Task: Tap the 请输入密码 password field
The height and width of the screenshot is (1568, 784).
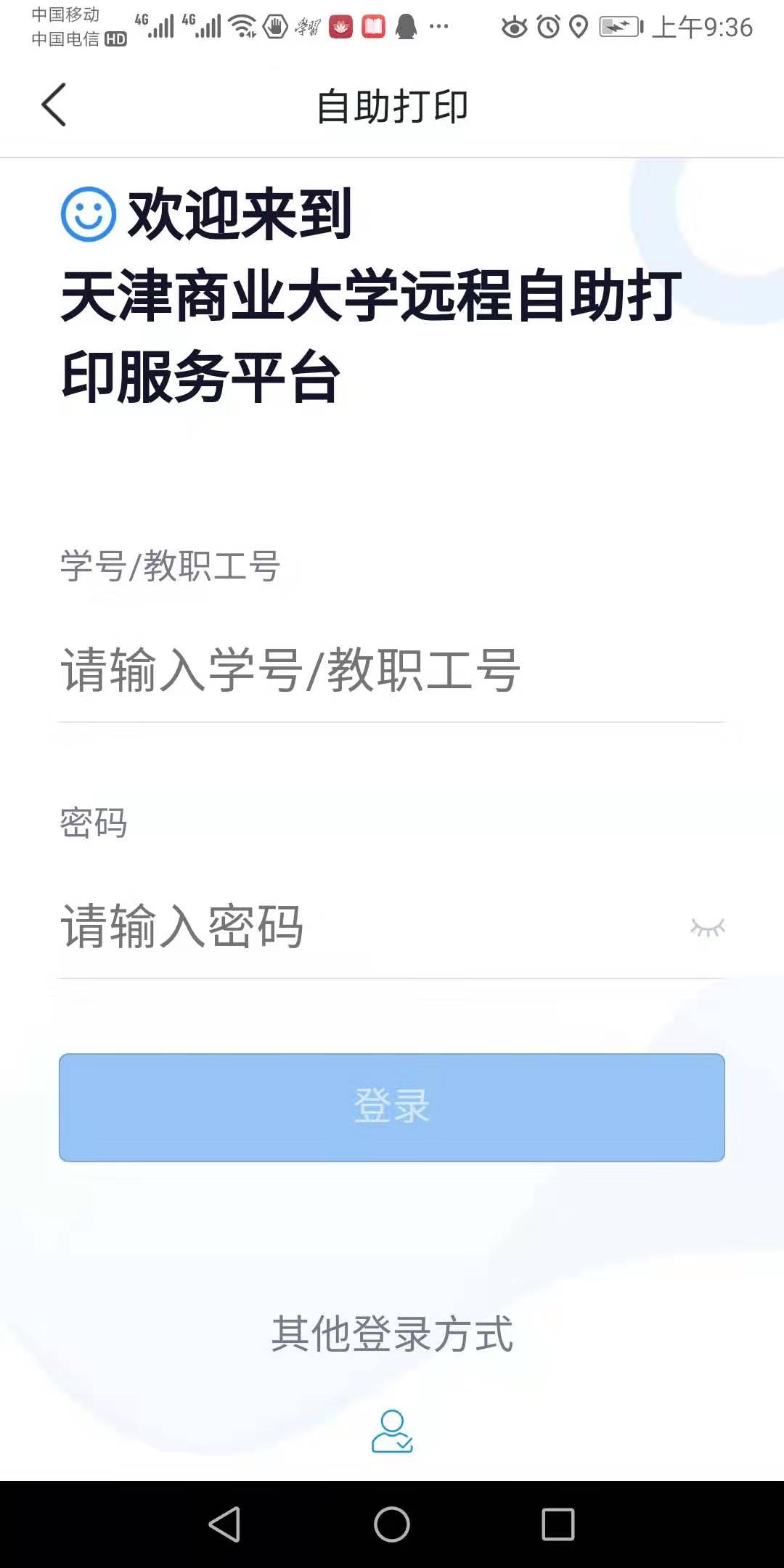Action: (x=363, y=927)
